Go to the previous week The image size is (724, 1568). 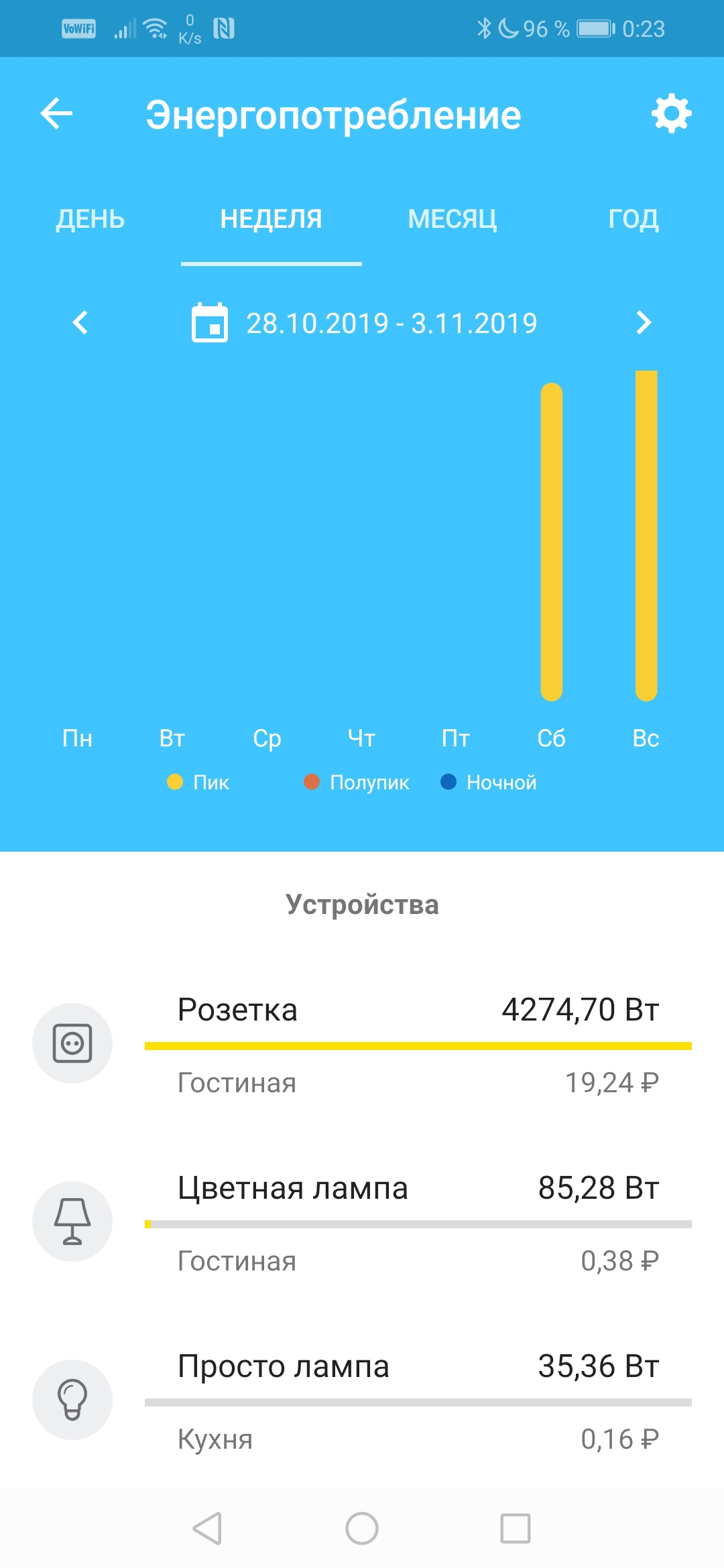80,323
